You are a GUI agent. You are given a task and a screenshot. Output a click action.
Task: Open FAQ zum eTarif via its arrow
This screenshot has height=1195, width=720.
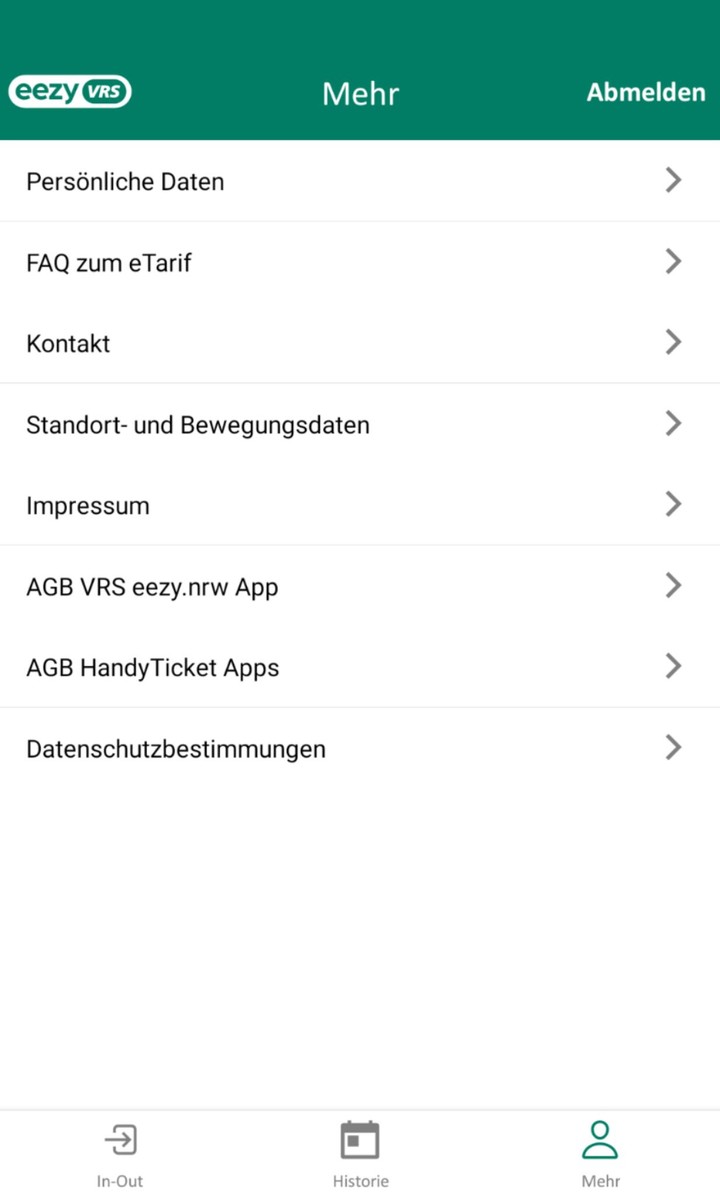(673, 261)
